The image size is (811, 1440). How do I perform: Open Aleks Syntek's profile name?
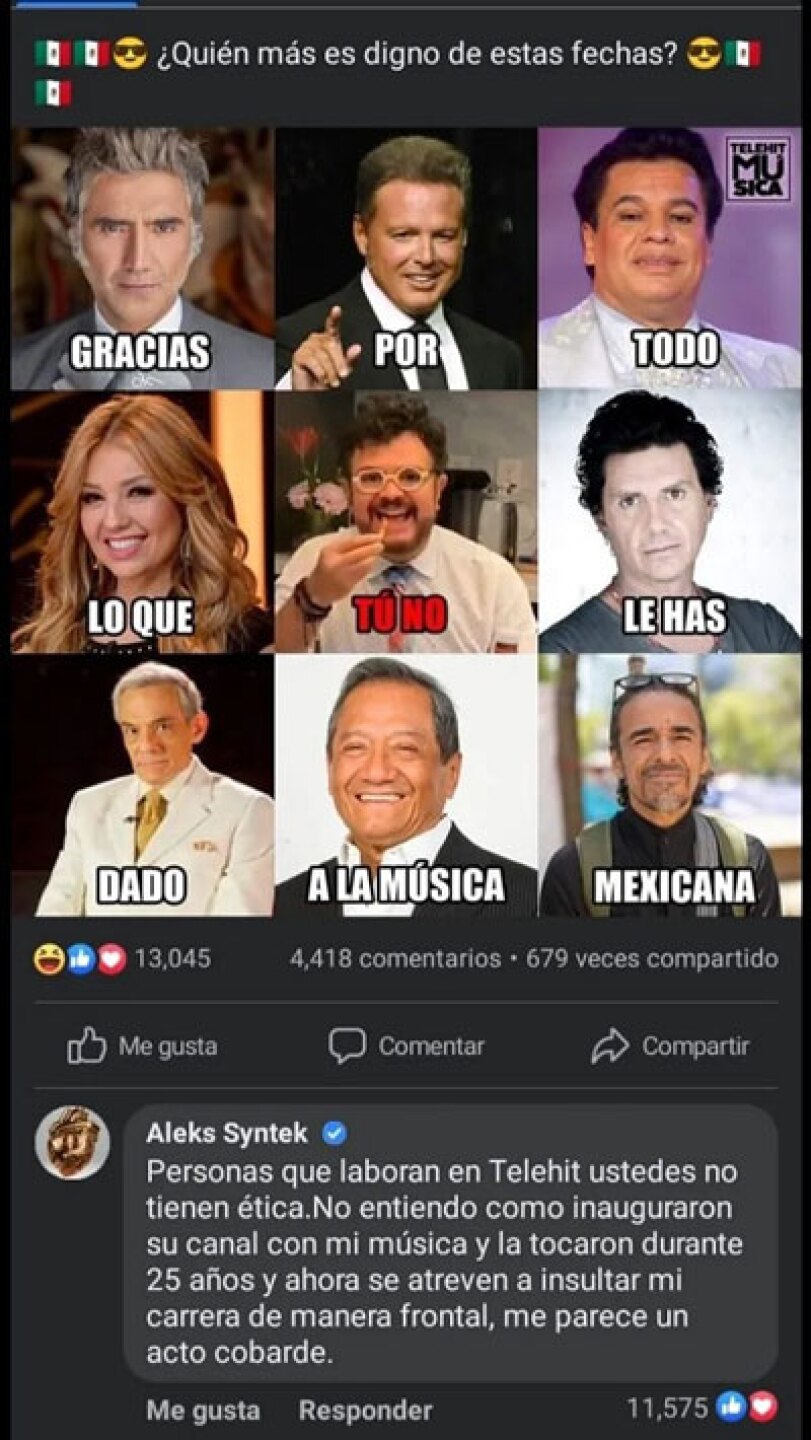coord(231,1132)
